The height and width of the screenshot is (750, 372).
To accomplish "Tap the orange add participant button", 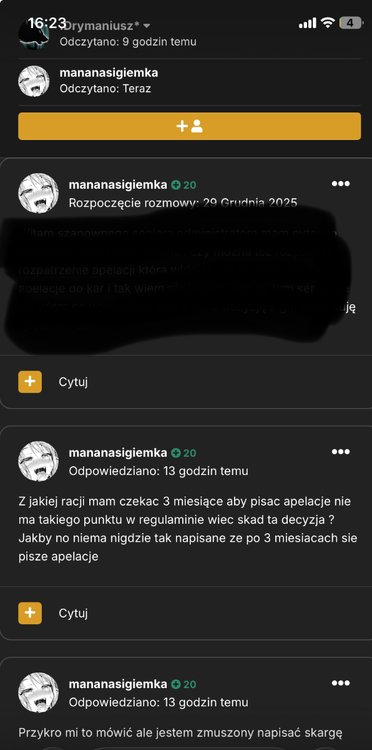I will 189,126.
